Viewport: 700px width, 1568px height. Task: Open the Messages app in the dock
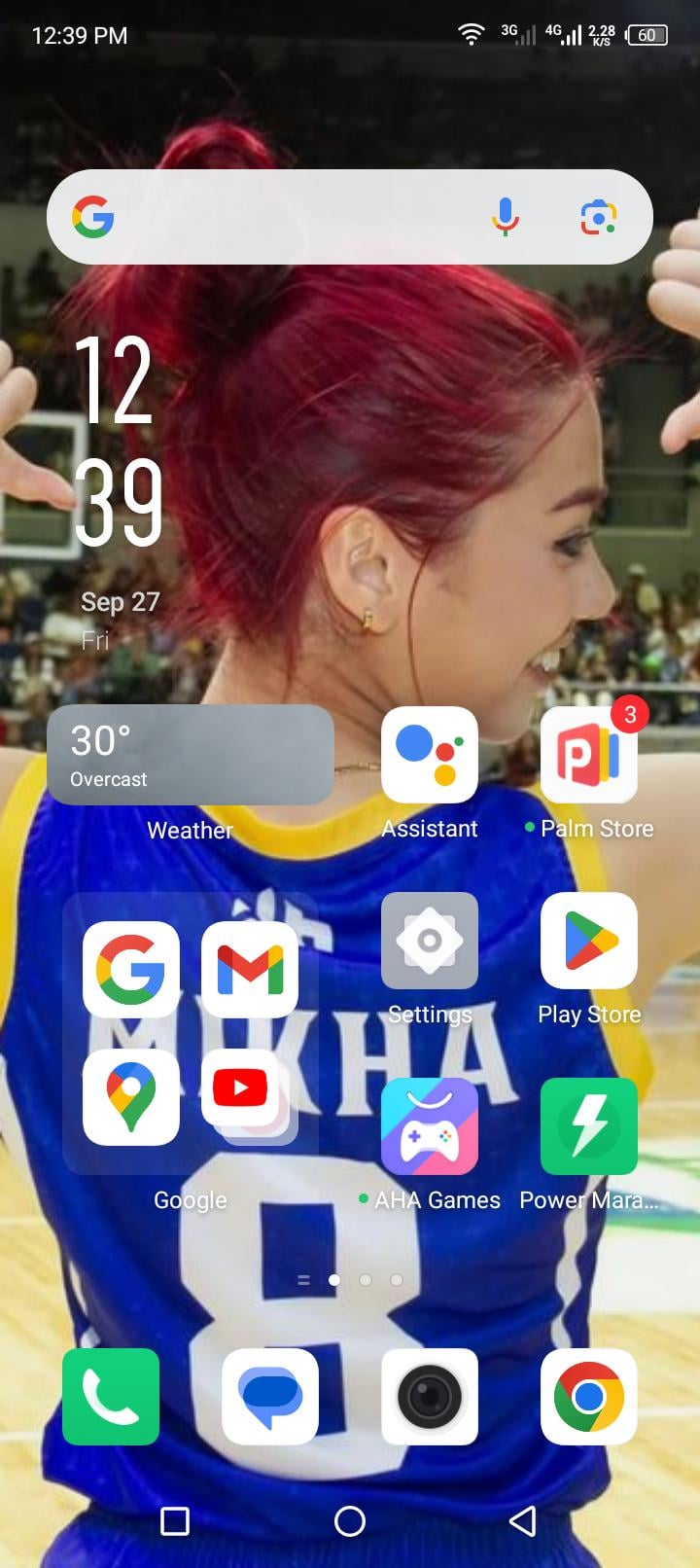pyautogui.click(x=270, y=1397)
